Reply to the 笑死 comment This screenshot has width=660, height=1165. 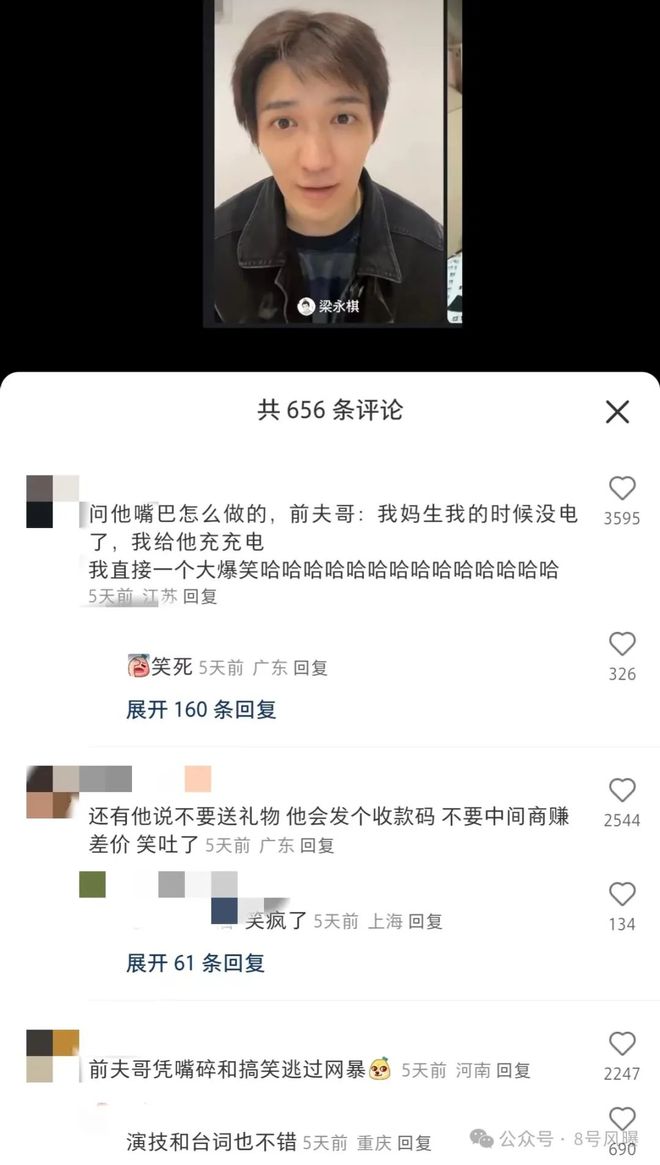coord(310,668)
